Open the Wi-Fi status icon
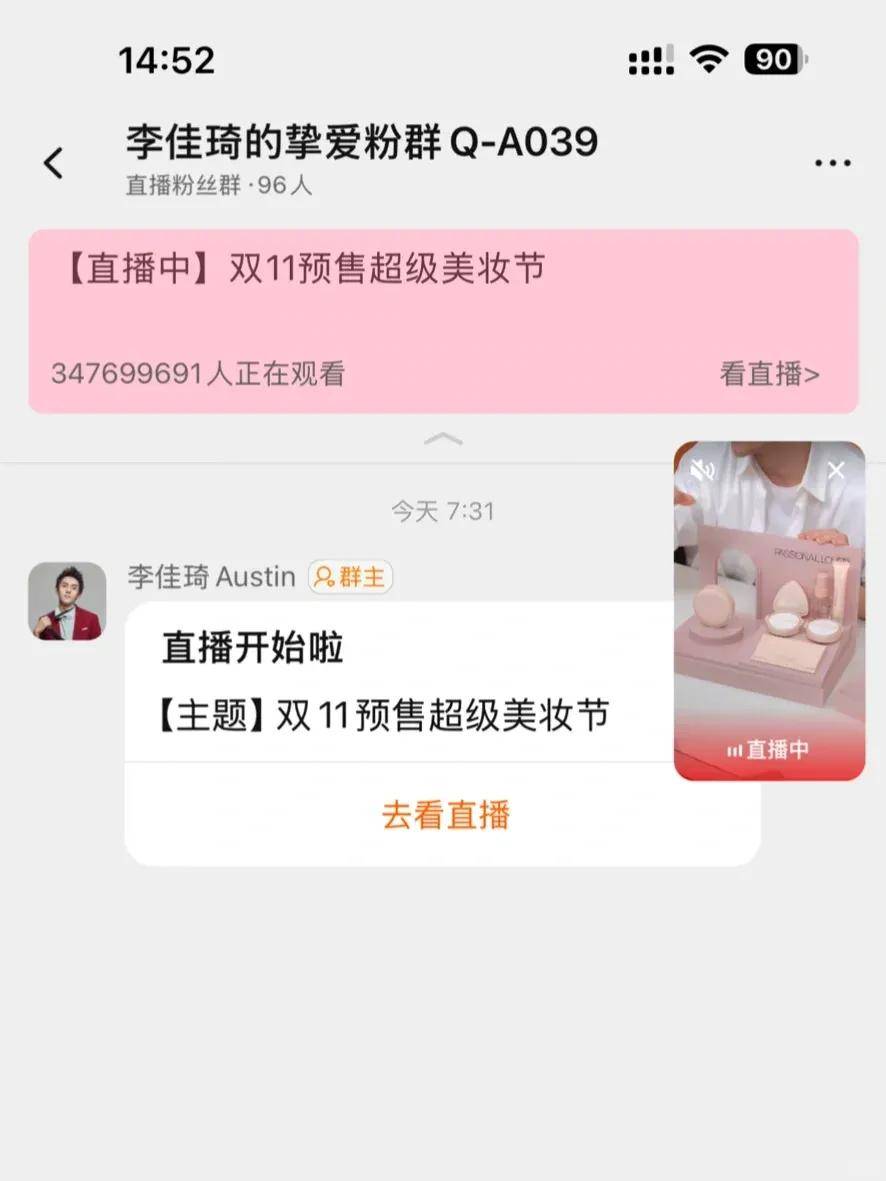This screenshot has height=1181, width=886. [x=708, y=60]
